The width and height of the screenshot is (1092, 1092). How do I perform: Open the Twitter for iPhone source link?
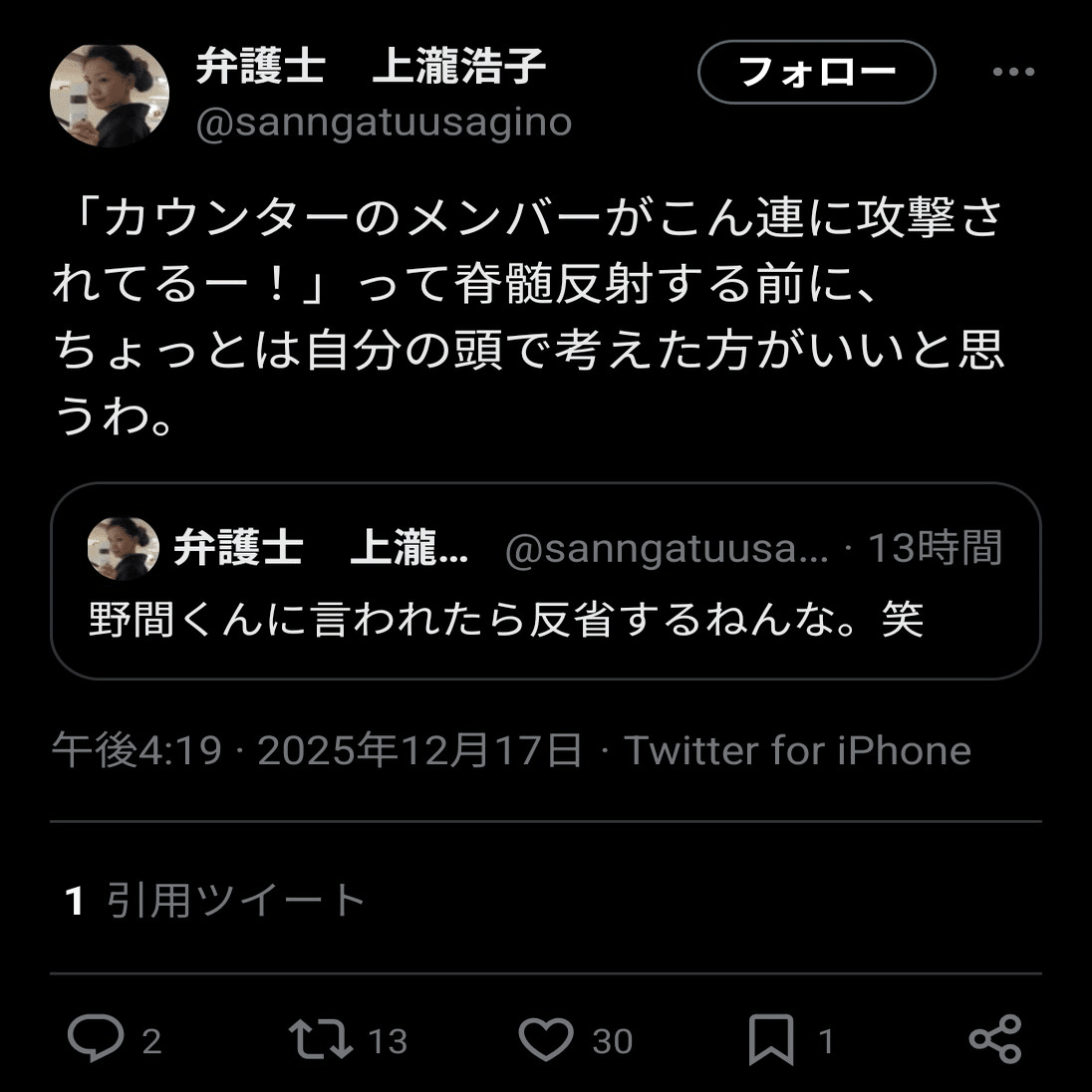[x=797, y=750]
